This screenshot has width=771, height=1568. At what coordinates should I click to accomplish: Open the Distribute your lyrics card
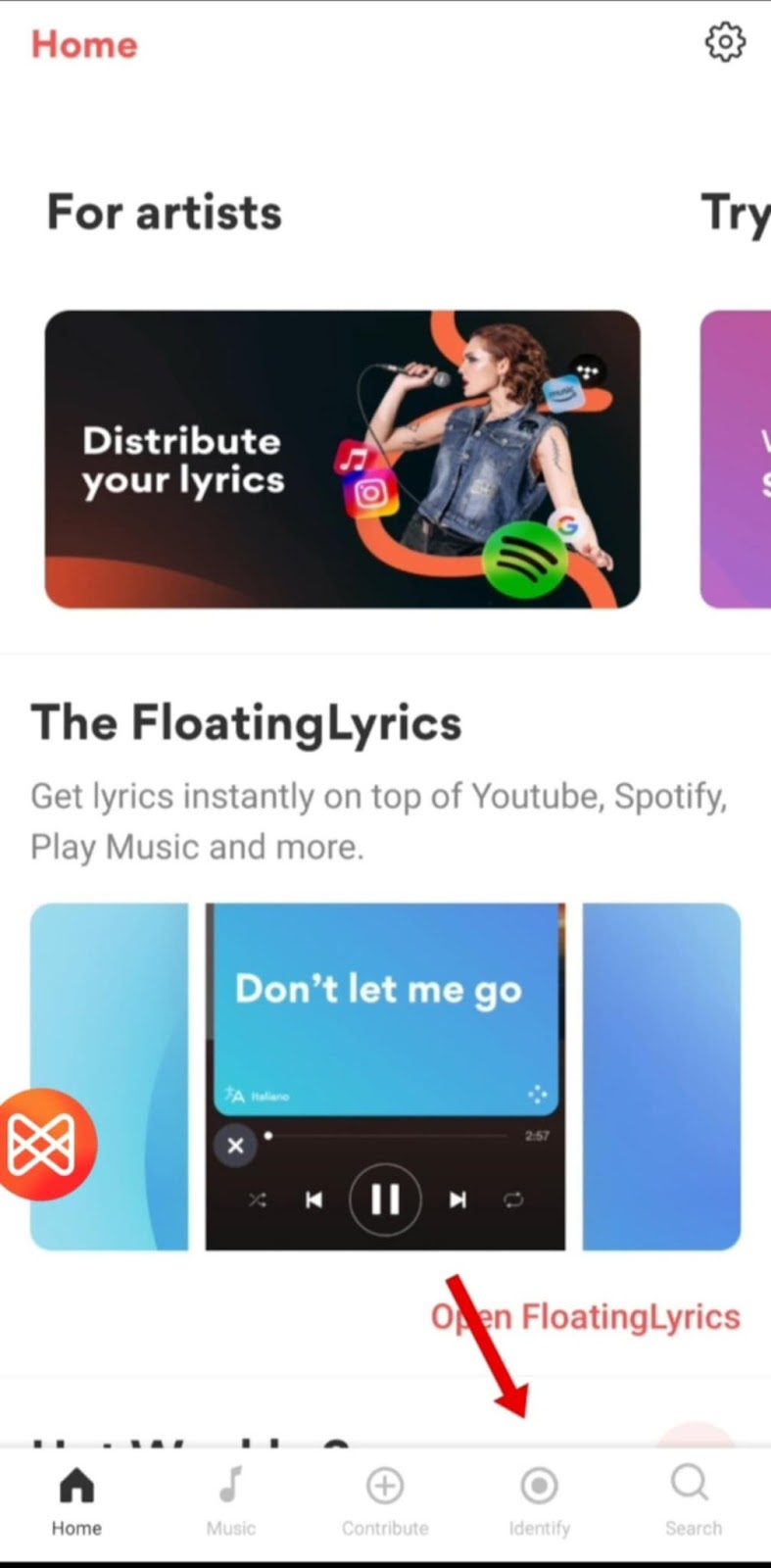343,459
